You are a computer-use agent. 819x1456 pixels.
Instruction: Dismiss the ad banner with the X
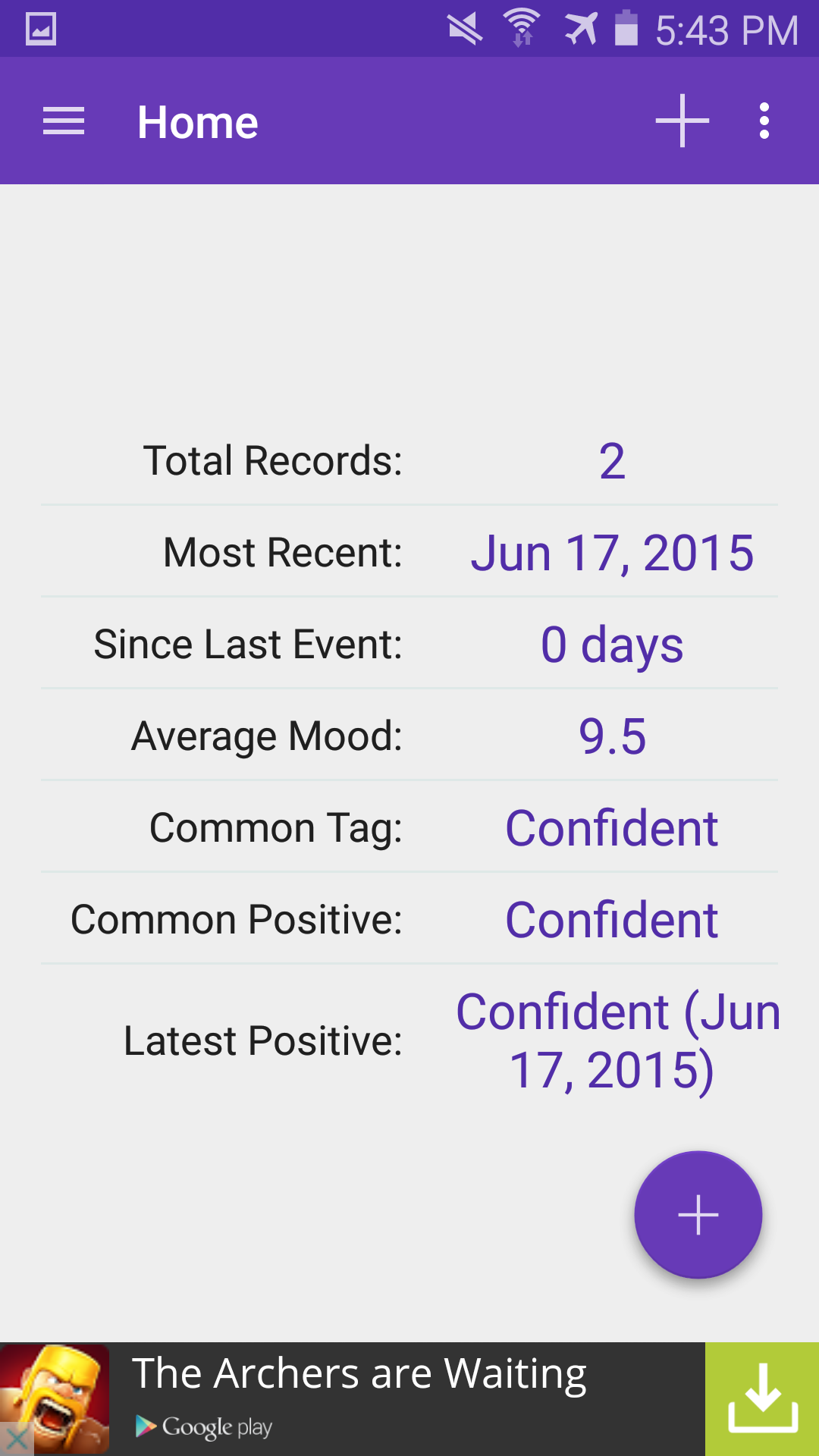[16, 1439]
